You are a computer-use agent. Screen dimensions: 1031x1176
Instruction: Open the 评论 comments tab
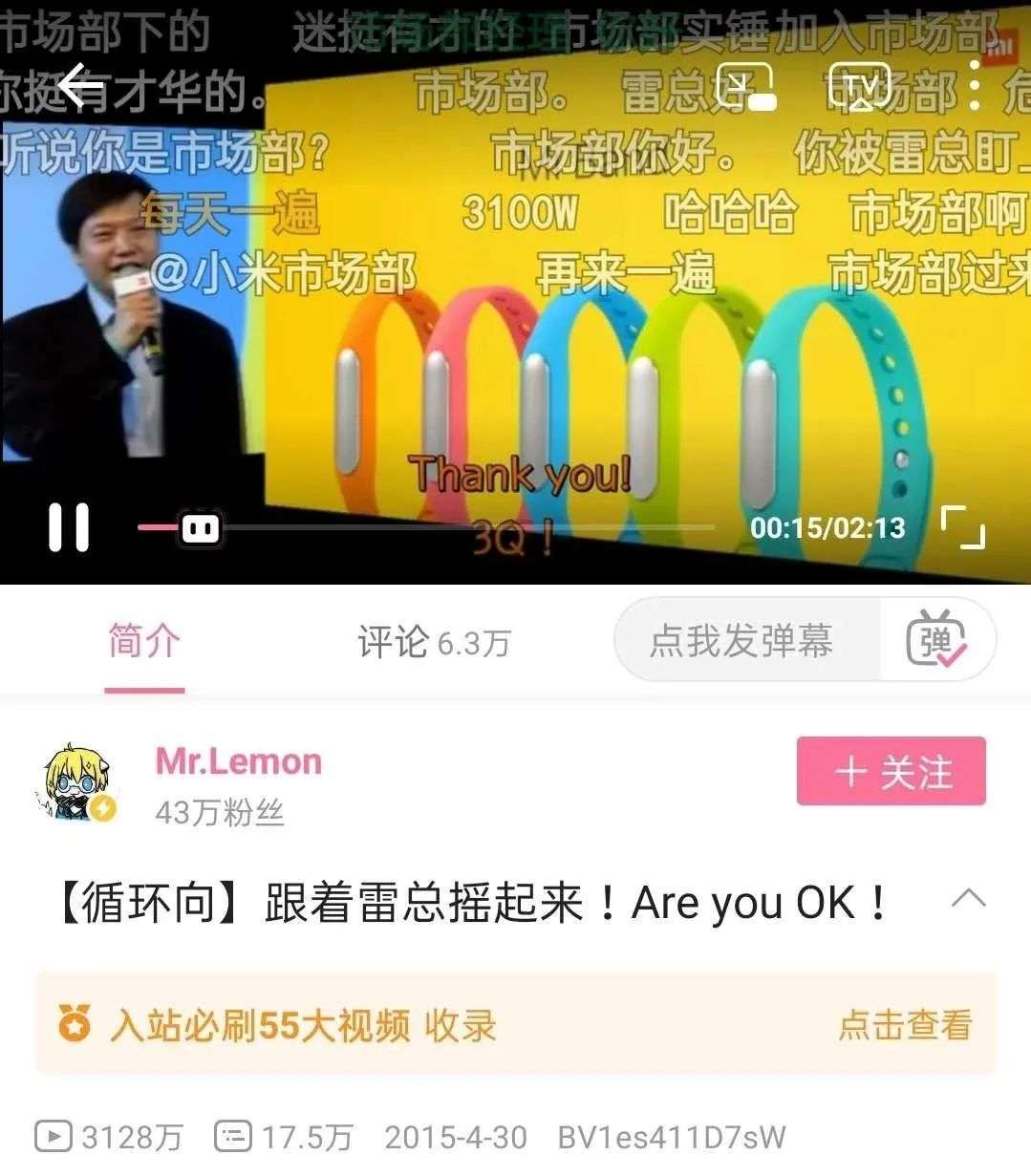[433, 642]
